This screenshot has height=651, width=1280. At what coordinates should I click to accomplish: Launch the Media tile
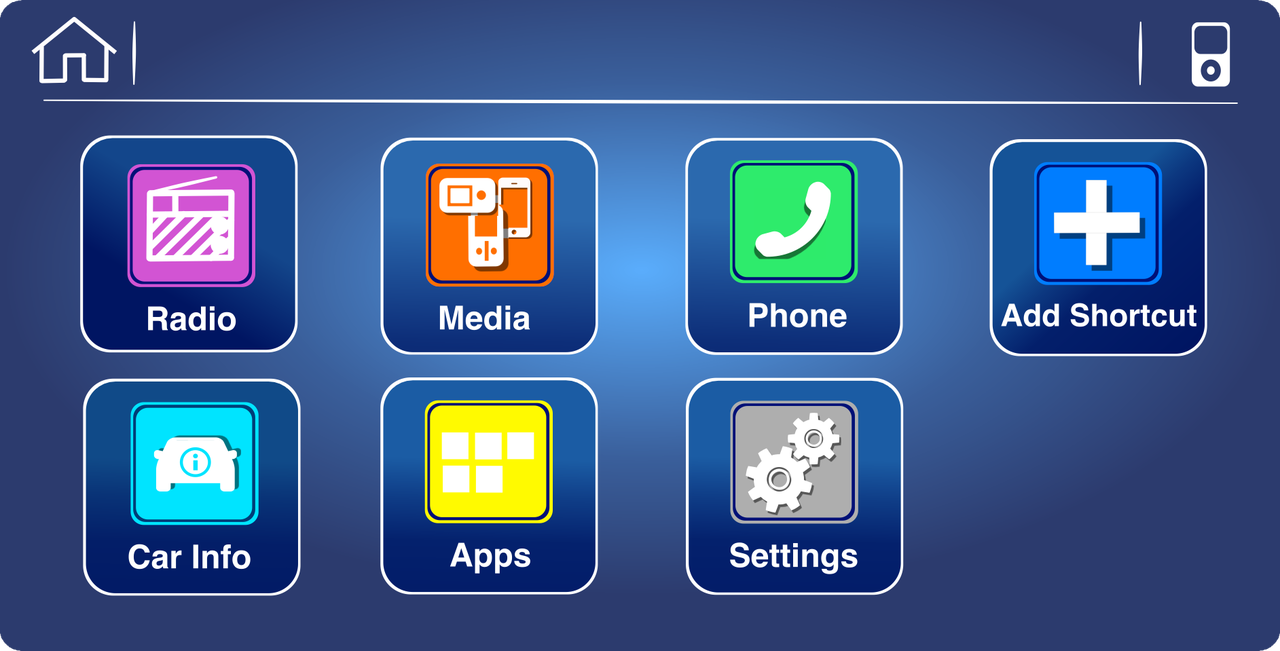(489, 245)
